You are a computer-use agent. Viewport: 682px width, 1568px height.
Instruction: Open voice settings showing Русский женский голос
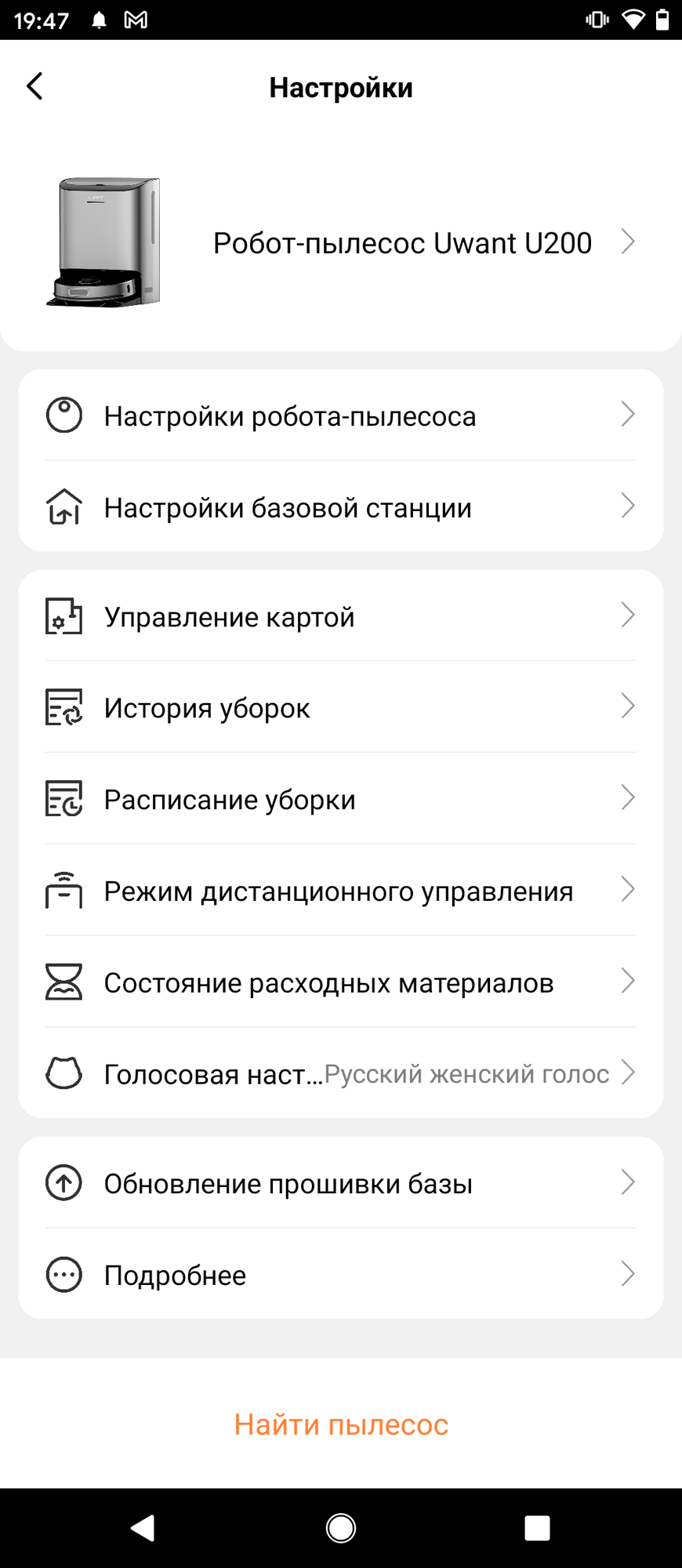click(x=340, y=1073)
